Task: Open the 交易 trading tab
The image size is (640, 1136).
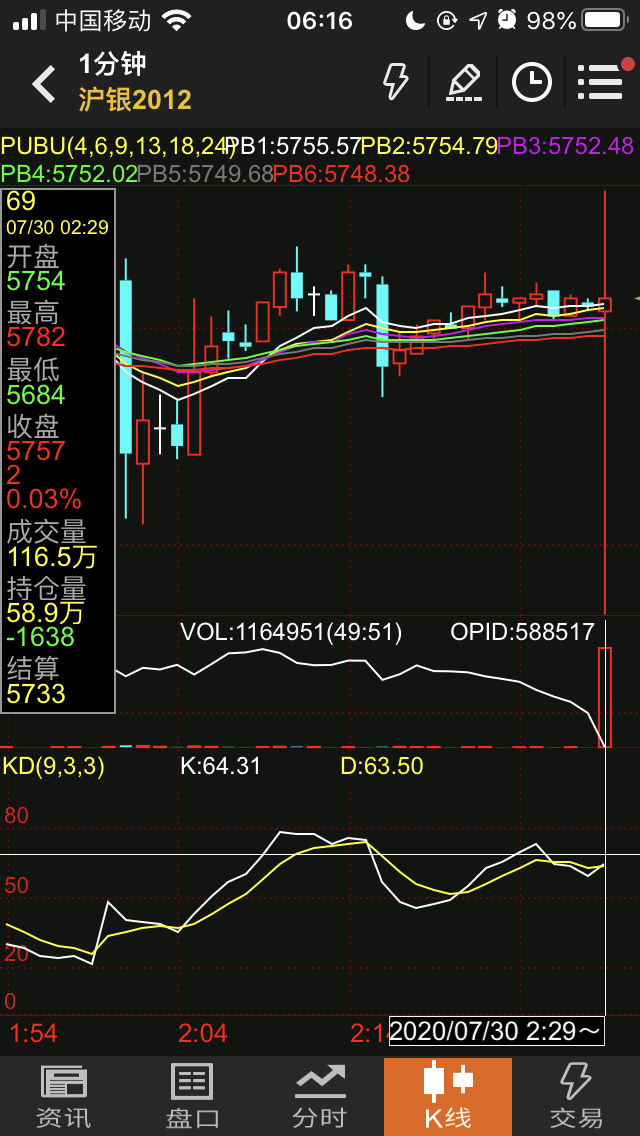Action: [x=576, y=1096]
